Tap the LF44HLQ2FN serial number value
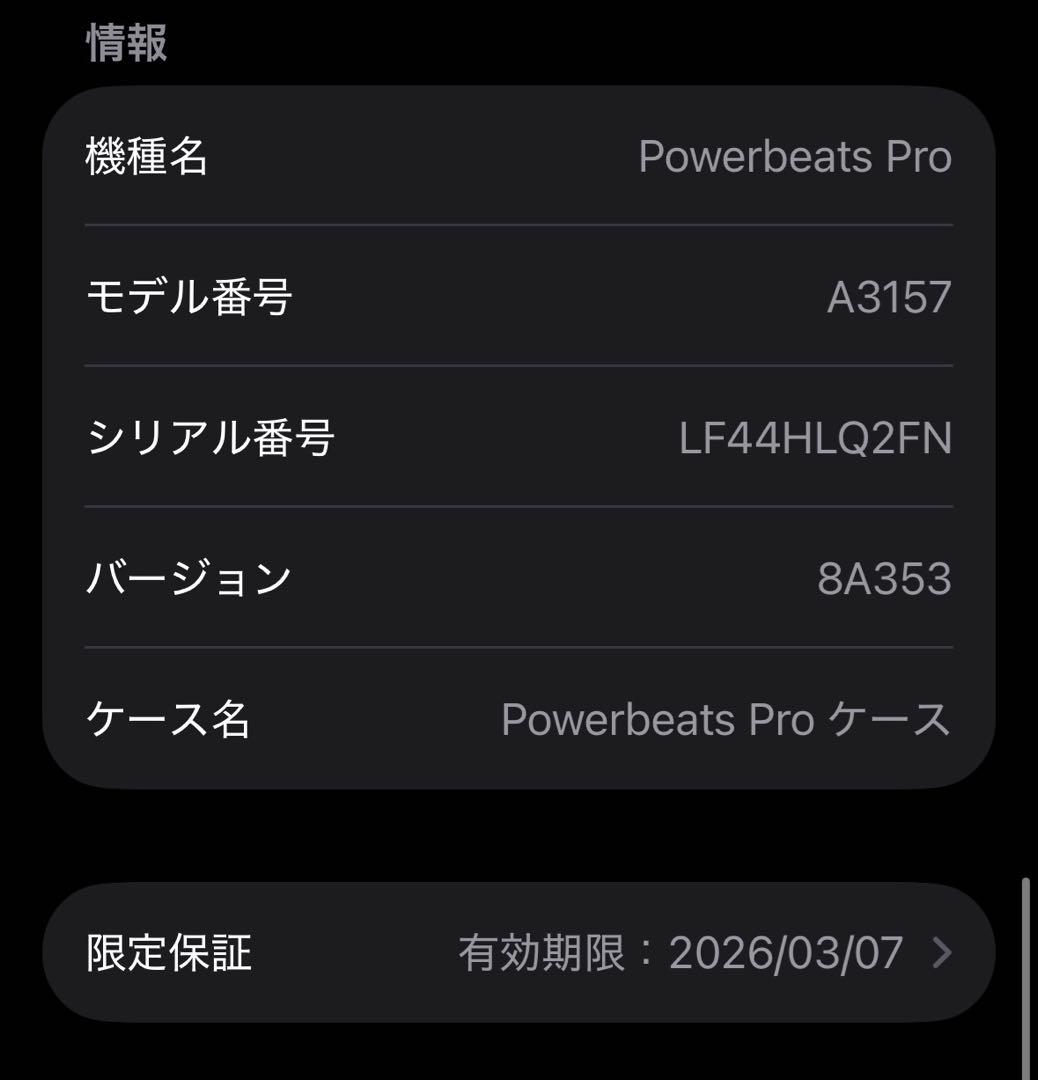The image size is (1038, 1080). pos(815,435)
